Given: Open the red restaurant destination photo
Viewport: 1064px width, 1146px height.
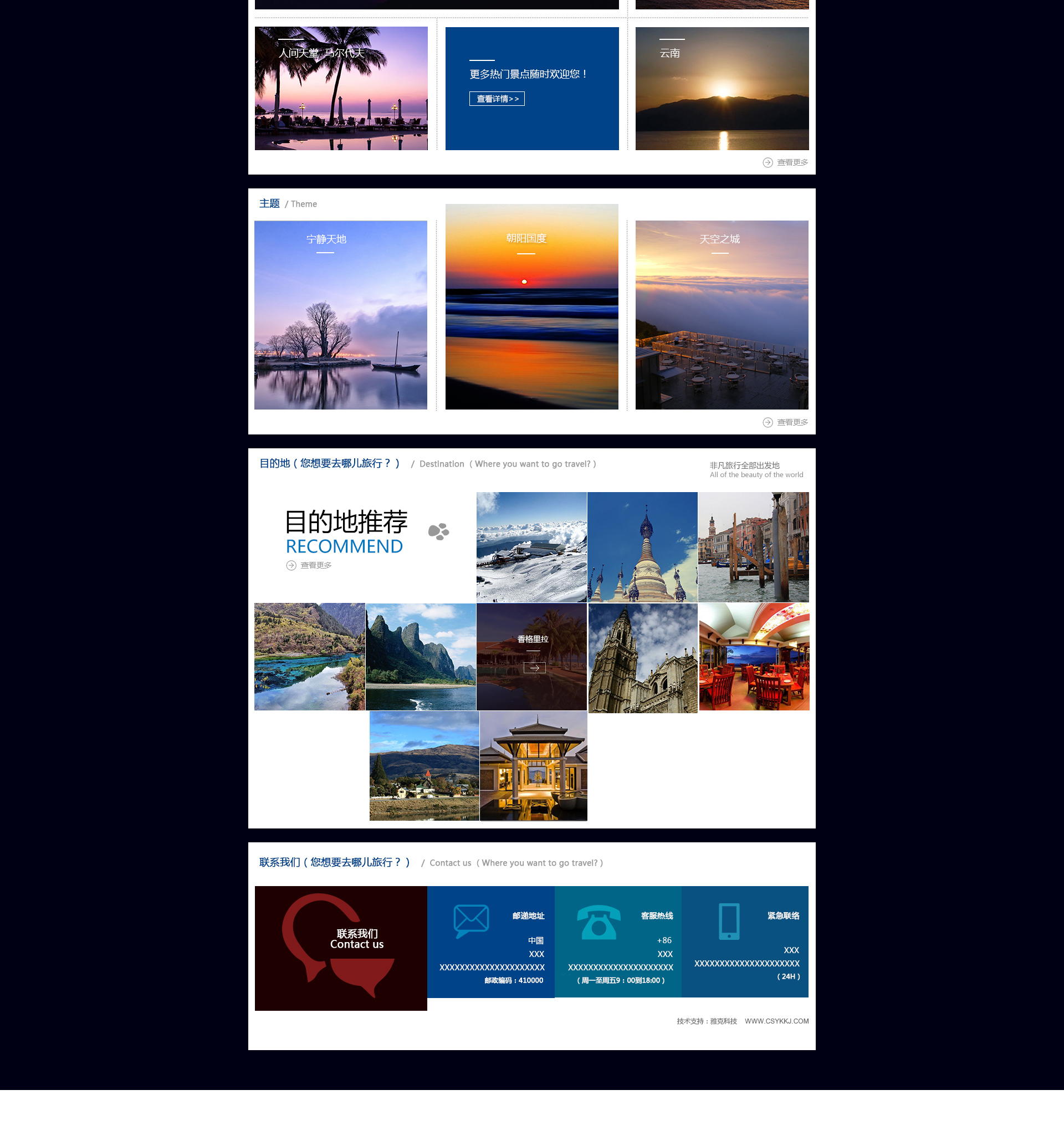Looking at the screenshot, I should 754,657.
